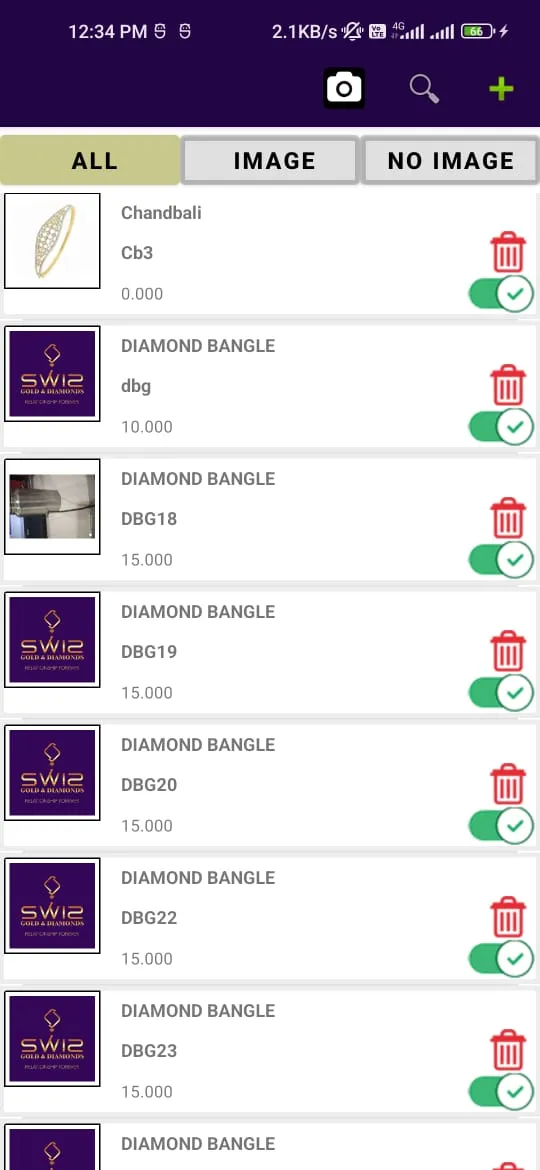Remove DBG22 using its trash icon

508,916
